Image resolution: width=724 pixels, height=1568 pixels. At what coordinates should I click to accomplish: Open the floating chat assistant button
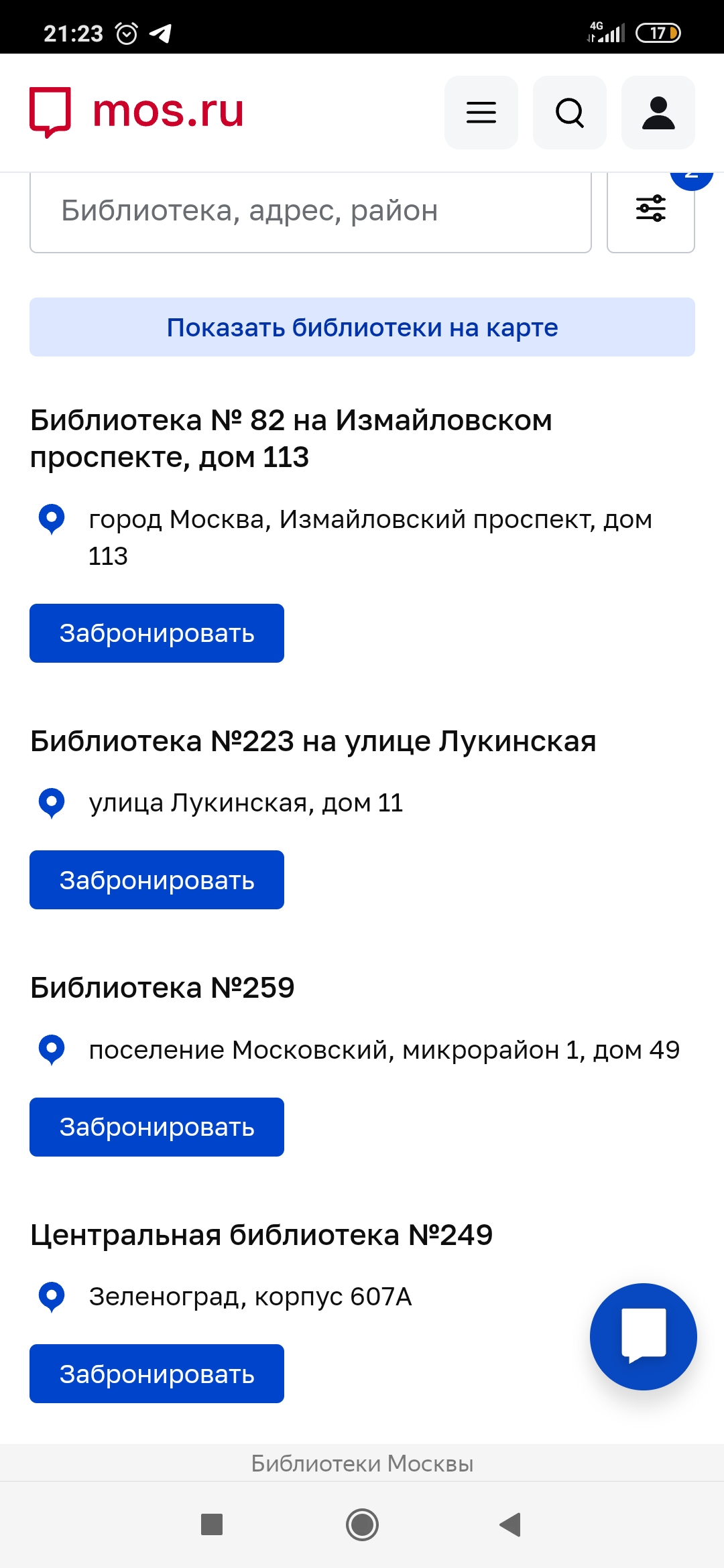pos(644,1337)
